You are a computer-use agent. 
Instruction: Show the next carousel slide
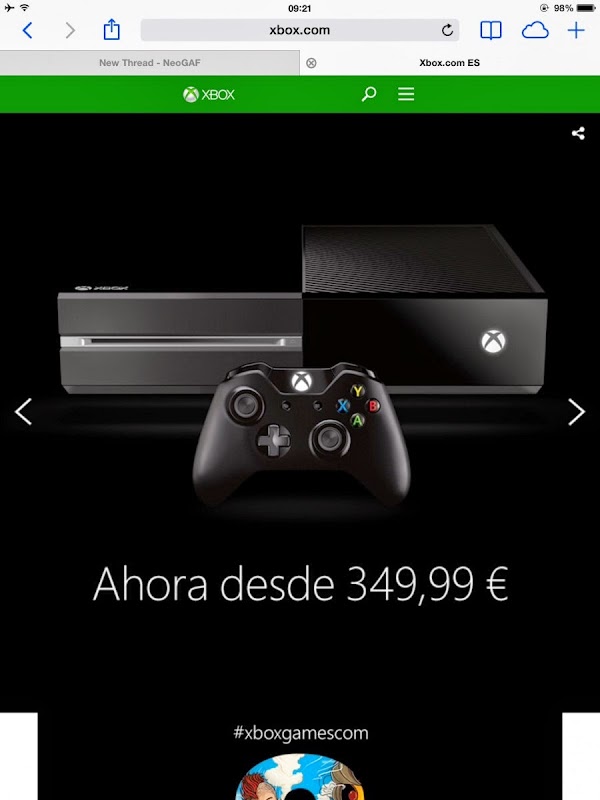(x=576, y=411)
